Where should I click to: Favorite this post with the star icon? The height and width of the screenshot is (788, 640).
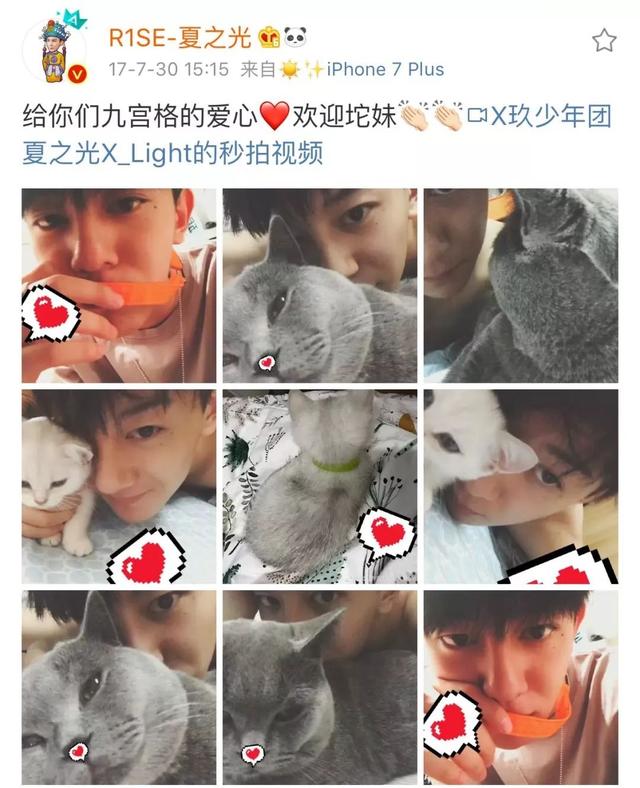pos(604,40)
